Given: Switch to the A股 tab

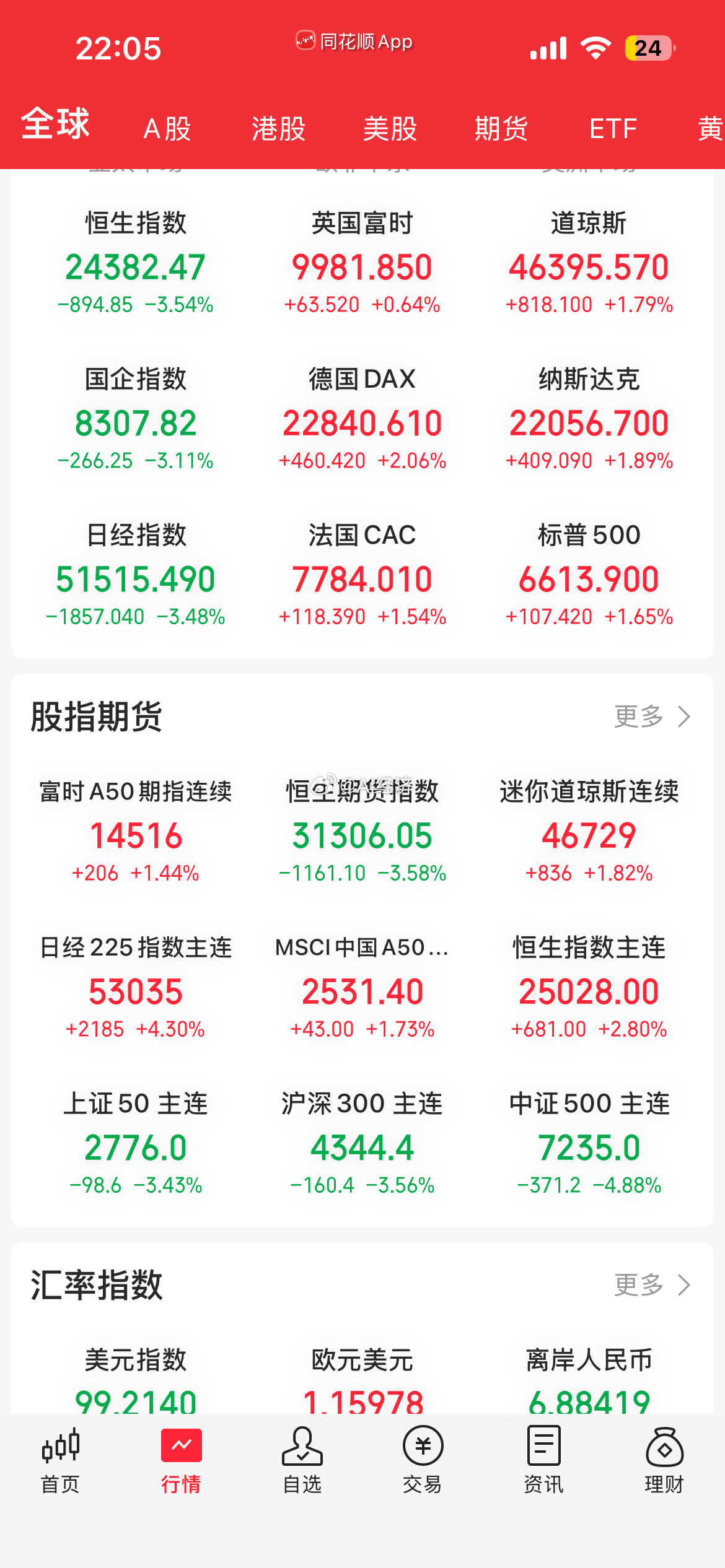Looking at the screenshot, I should tap(166, 128).
